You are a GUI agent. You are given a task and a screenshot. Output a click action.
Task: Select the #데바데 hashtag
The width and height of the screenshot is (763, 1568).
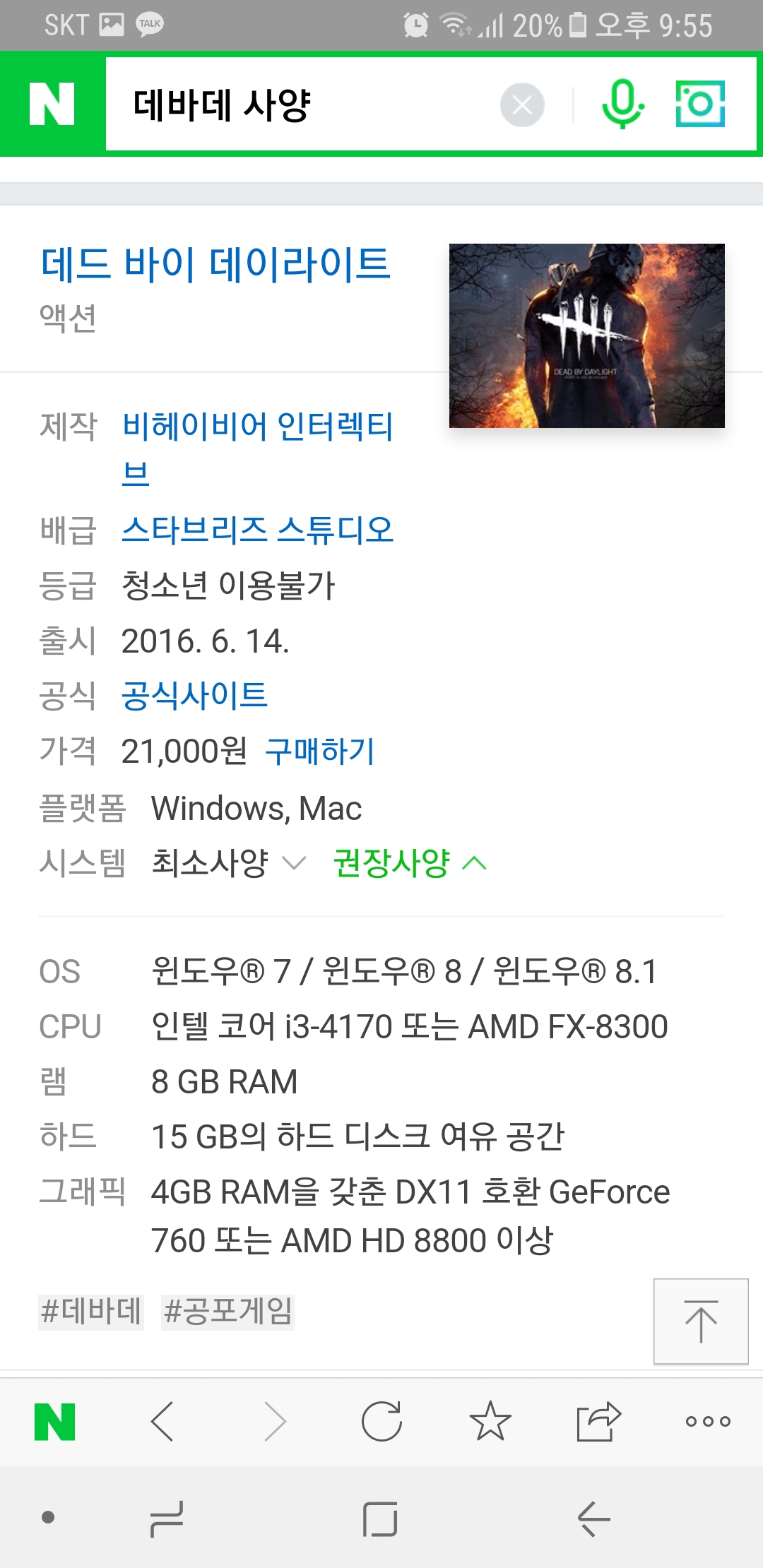[x=91, y=1312]
